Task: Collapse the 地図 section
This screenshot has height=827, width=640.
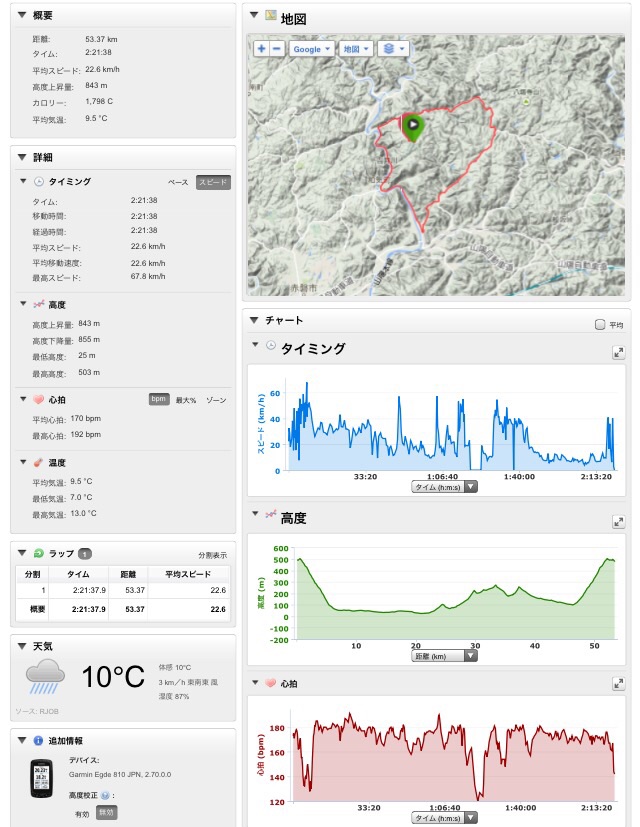Action: tap(254, 16)
